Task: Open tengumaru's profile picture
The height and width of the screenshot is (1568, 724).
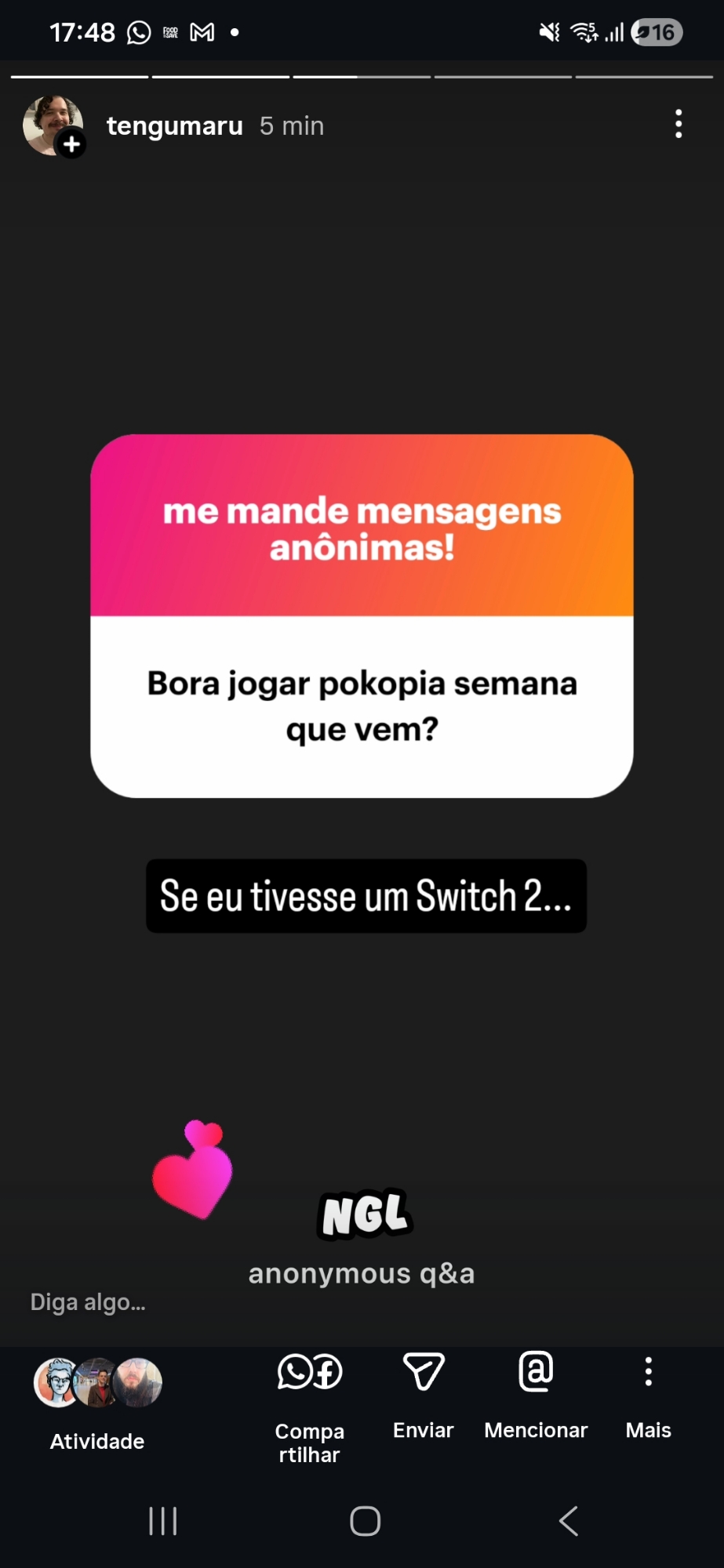Action: point(53,125)
